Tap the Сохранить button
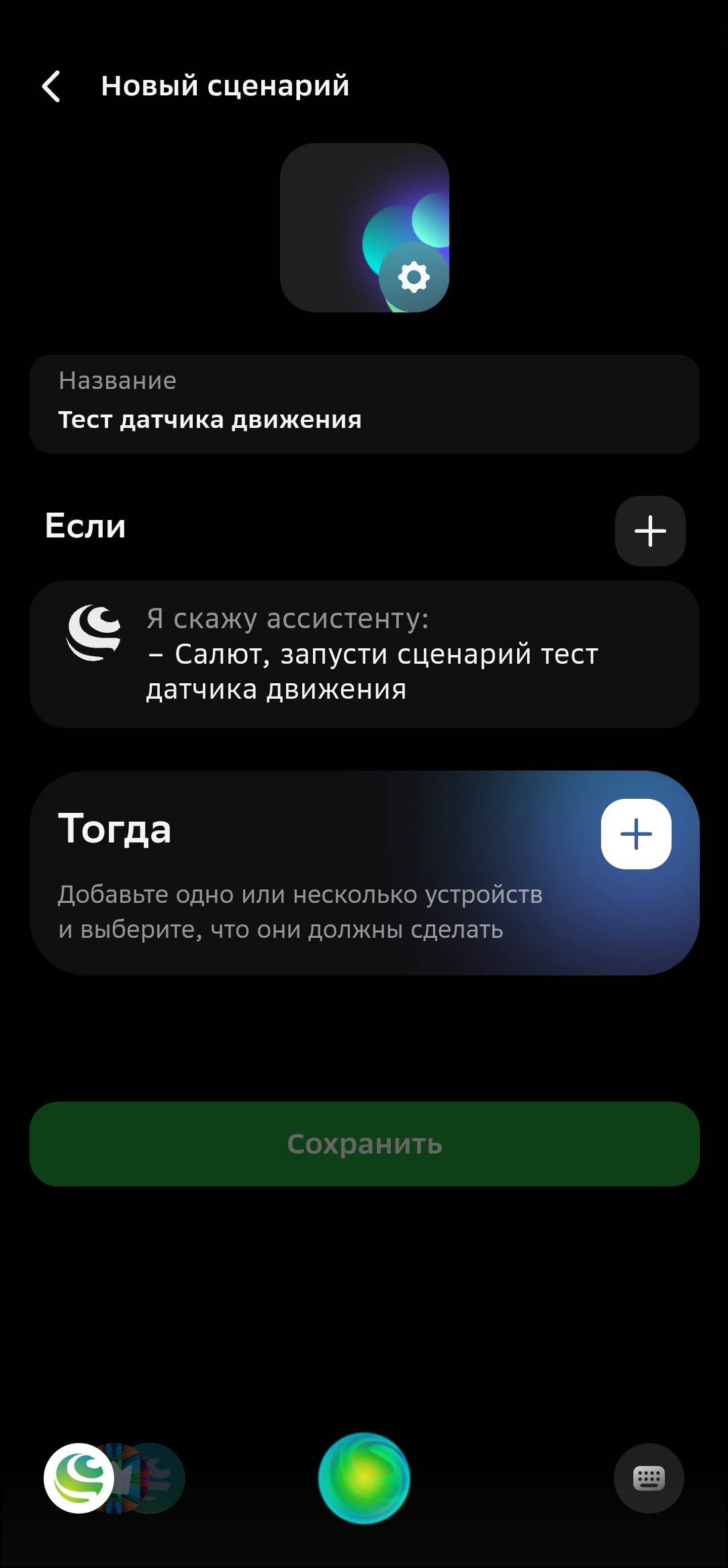 coord(364,1143)
